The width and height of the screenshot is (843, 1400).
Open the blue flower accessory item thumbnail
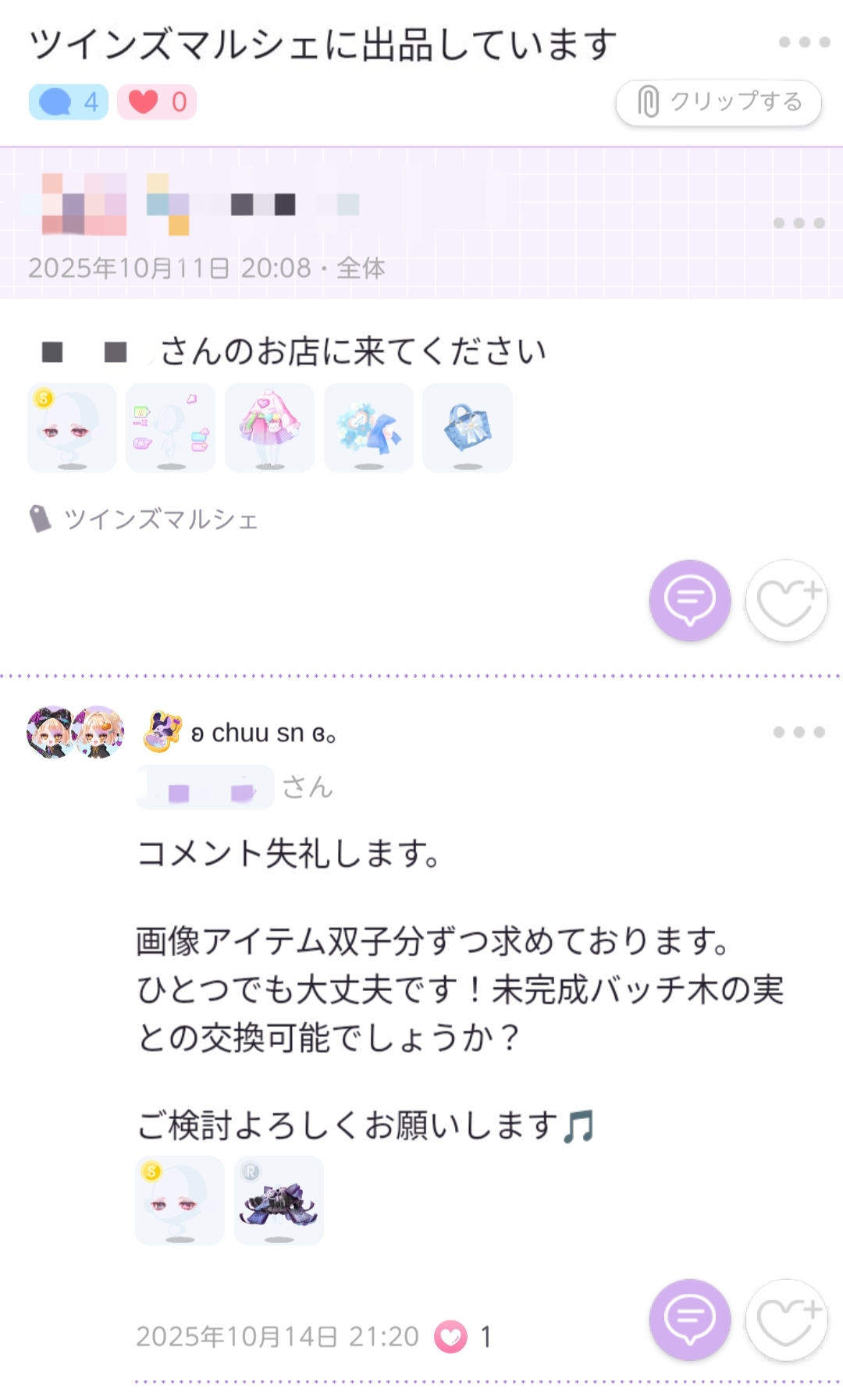click(x=368, y=428)
